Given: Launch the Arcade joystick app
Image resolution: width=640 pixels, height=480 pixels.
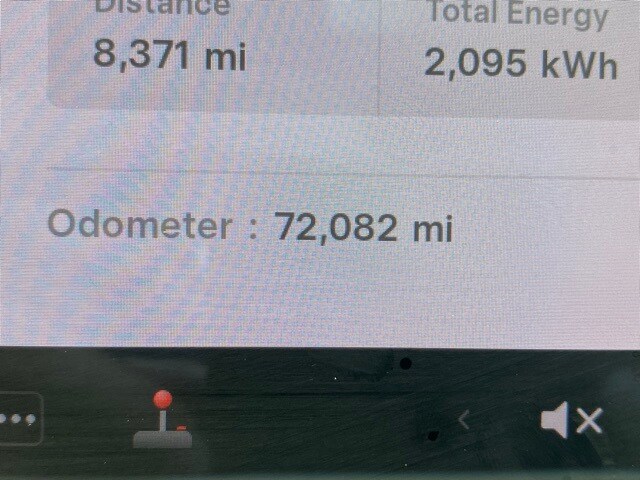Looking at the screenshot, I should tap(161, 419).
